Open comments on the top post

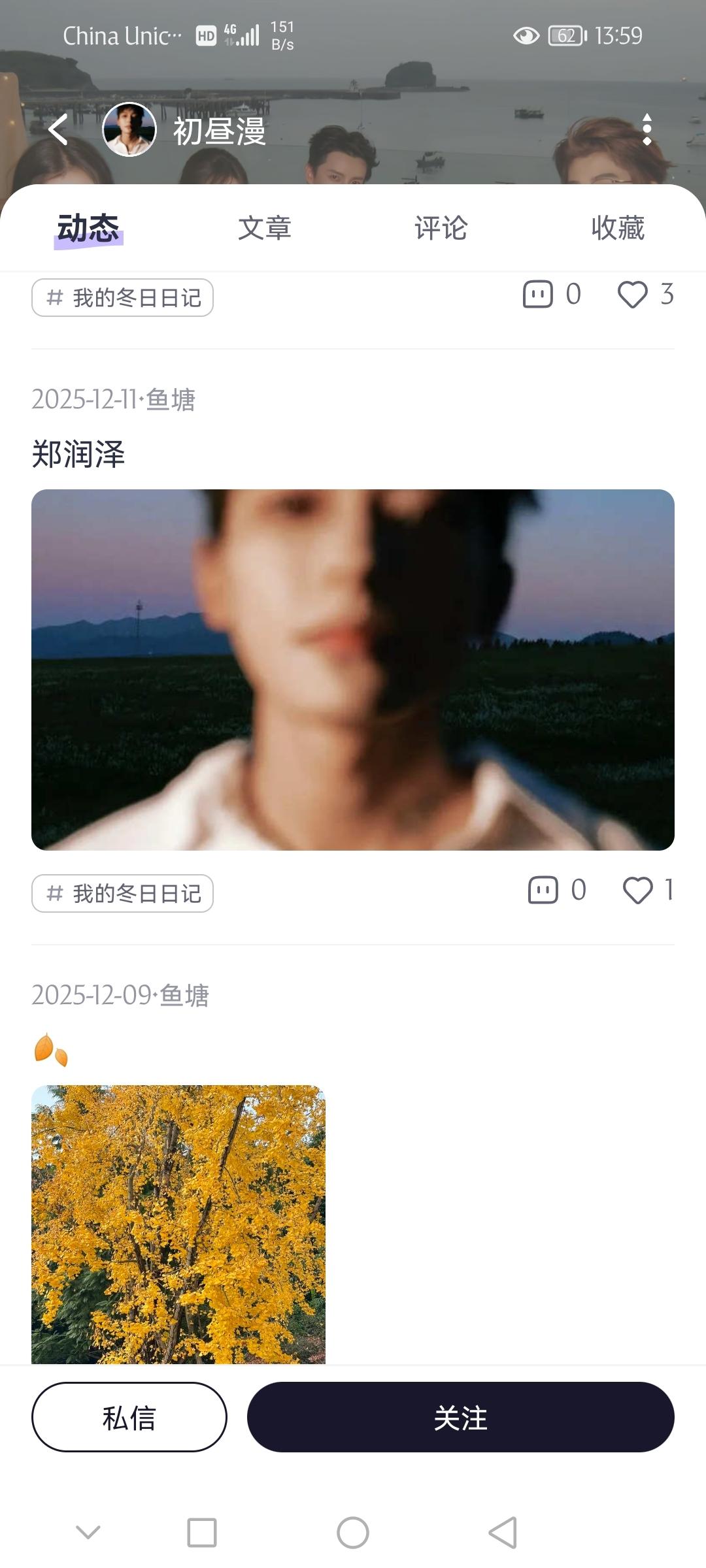coord(537,295)
